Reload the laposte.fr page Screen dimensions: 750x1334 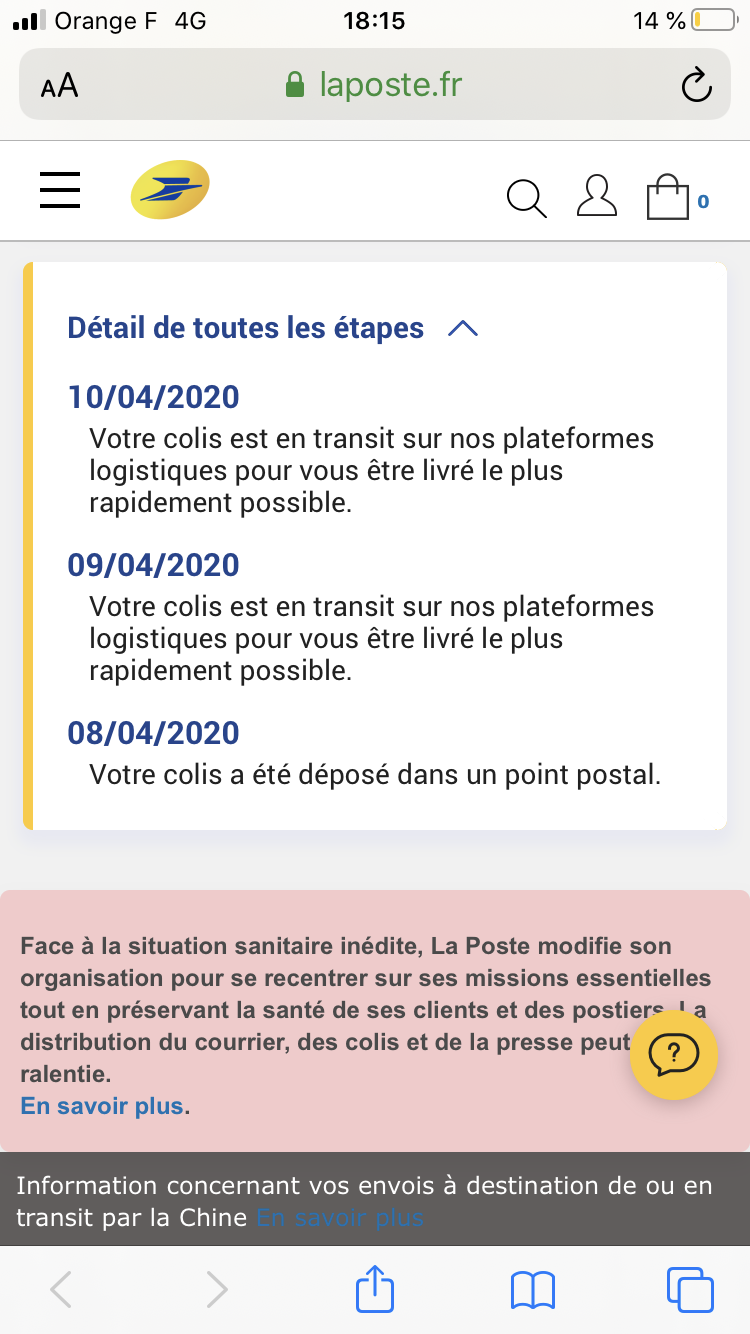pyautogui.click(x=696, y=85)
